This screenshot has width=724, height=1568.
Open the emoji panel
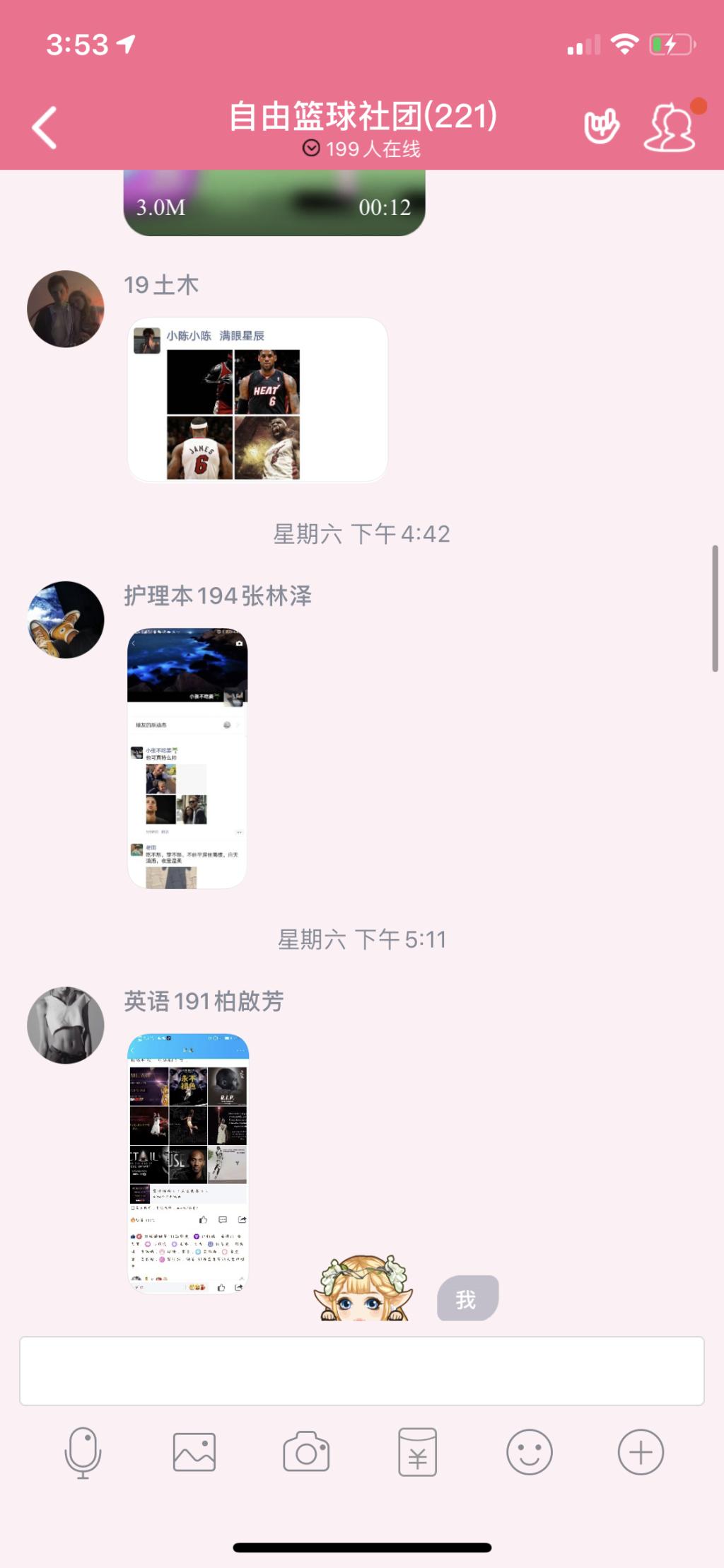(529, 1453)
